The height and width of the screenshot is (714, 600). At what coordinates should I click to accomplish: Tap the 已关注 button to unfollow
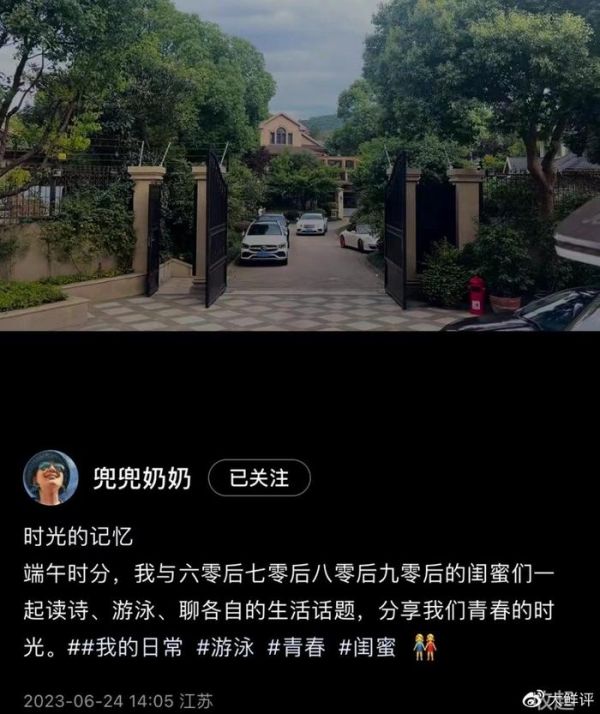coord(259,478)
